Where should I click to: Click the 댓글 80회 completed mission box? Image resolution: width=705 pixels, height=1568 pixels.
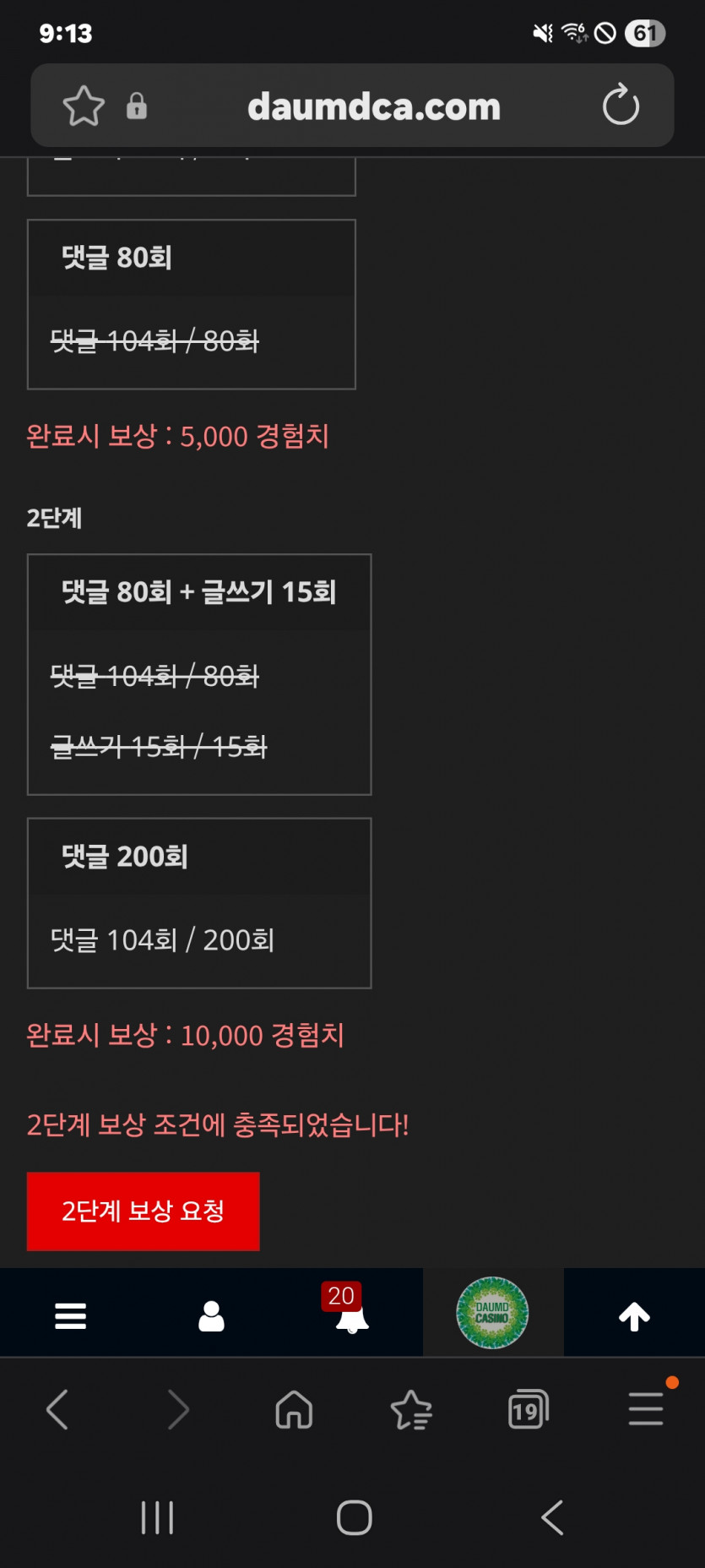click(191, 303)
